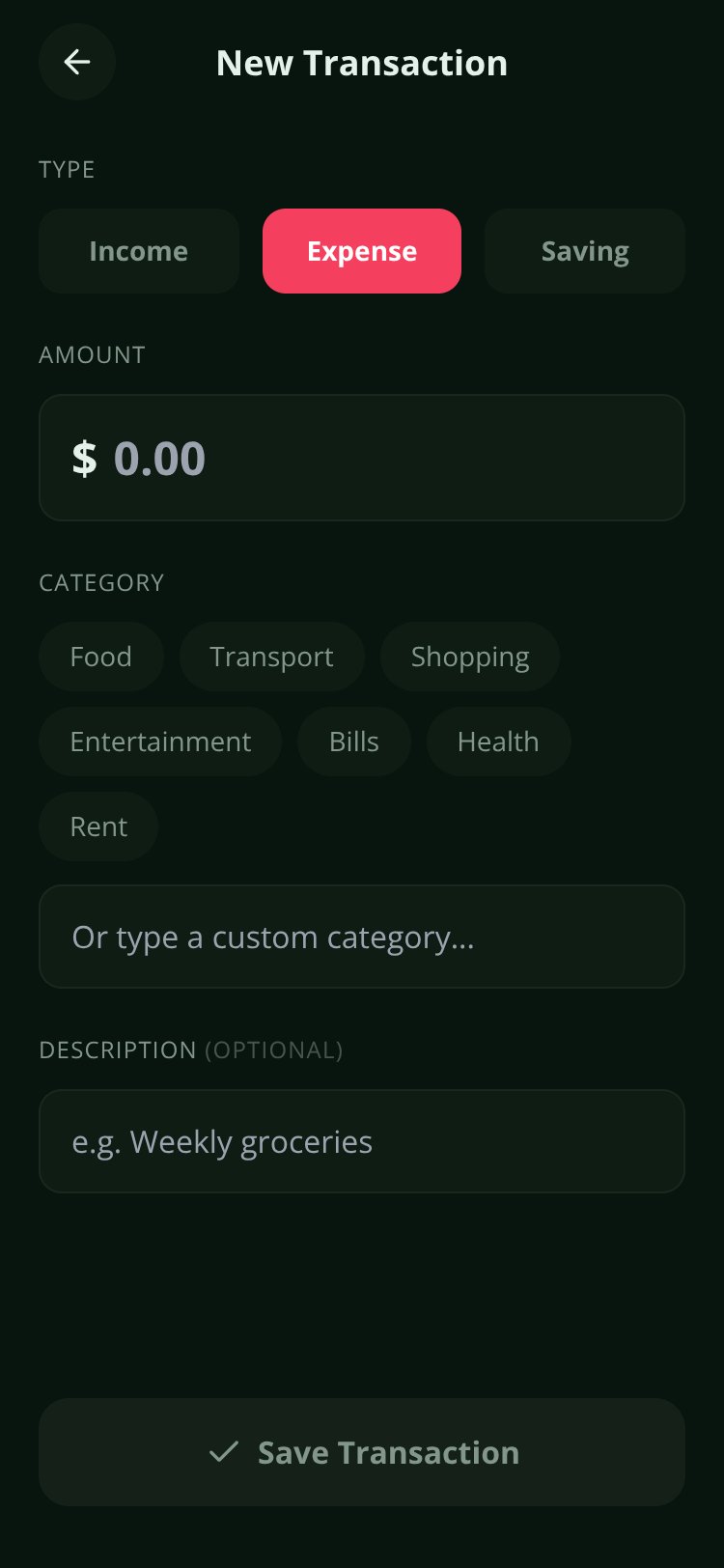Go back using the arrow button
This screenshot has width=724, height=1568.
pyautogui.click(x=77, y=62)
